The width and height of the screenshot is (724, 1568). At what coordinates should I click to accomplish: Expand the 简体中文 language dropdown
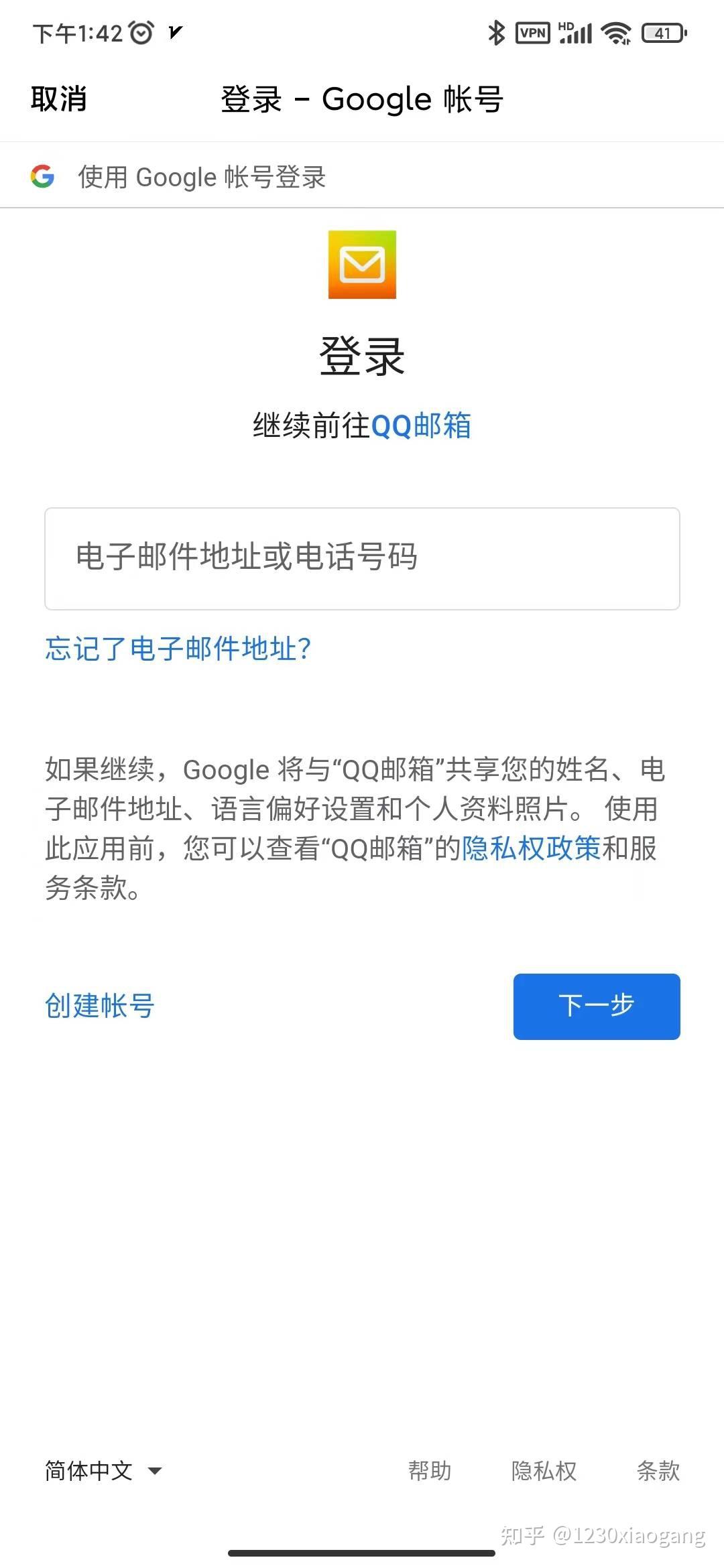click(x=103, y=1471)
